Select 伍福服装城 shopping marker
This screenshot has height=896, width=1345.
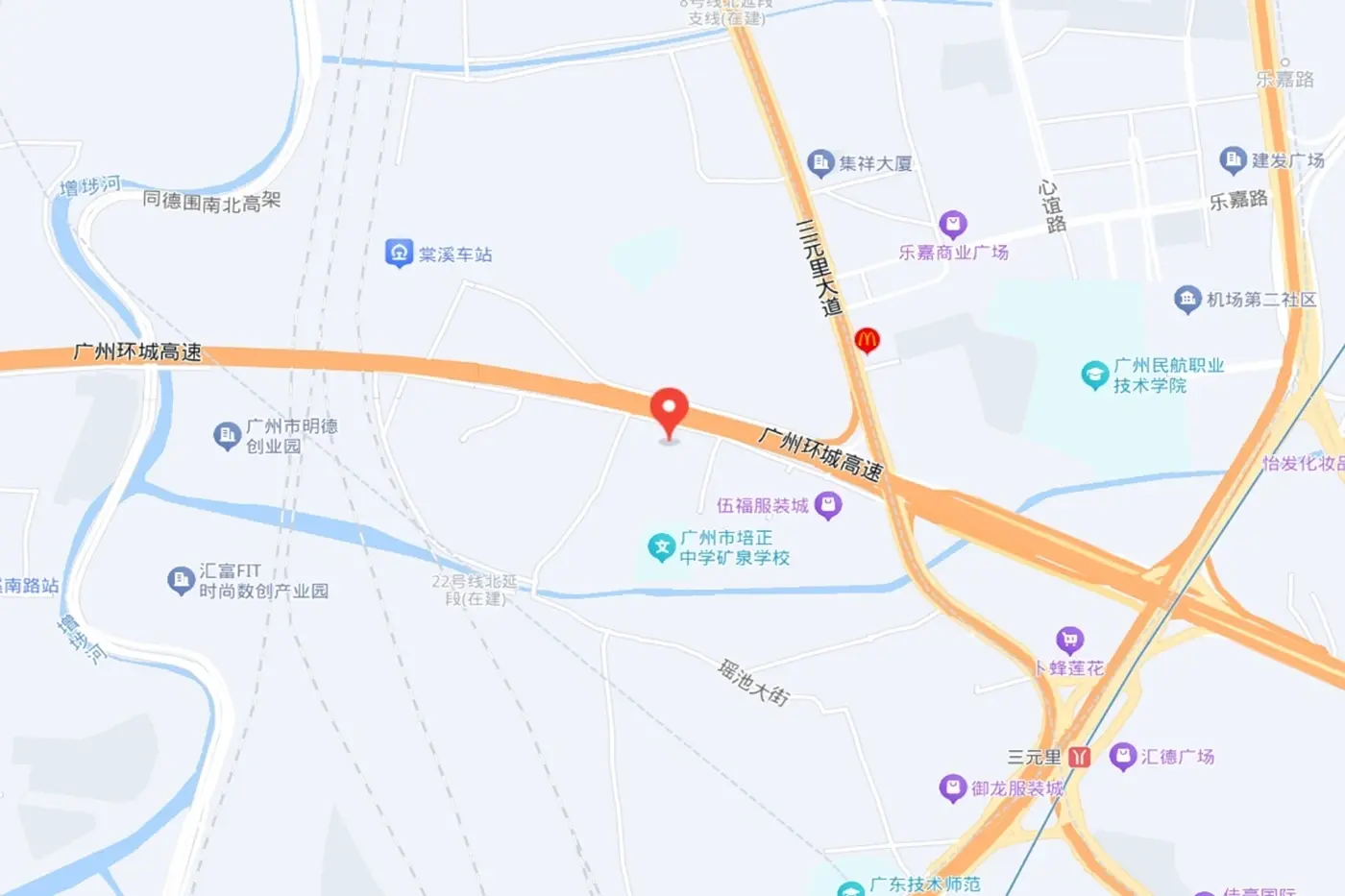click(828, 505)
